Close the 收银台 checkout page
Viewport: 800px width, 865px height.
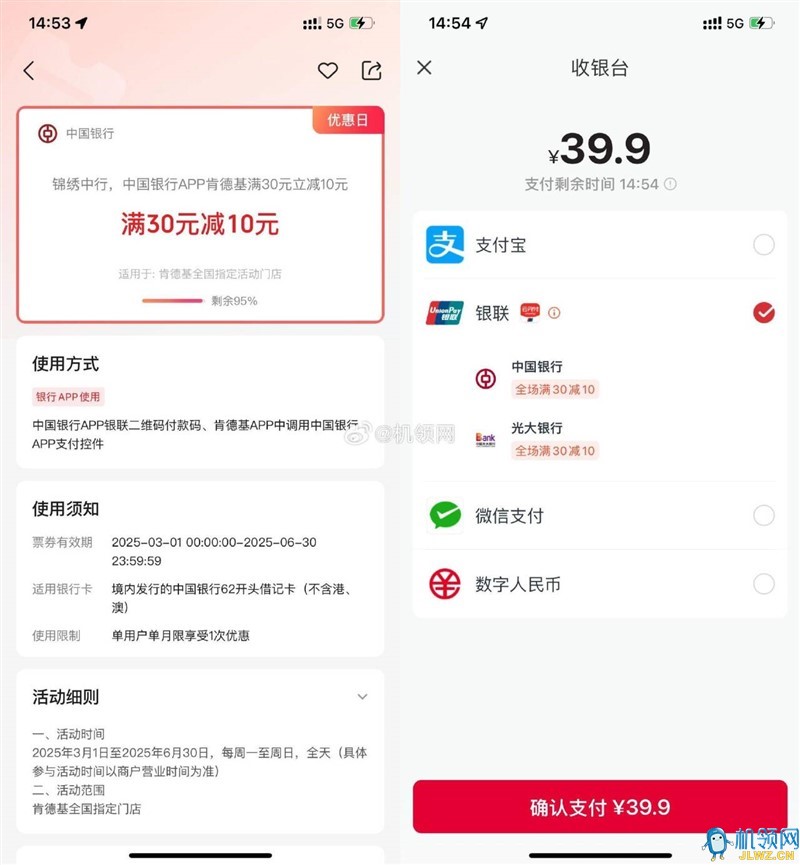(424, 67)
